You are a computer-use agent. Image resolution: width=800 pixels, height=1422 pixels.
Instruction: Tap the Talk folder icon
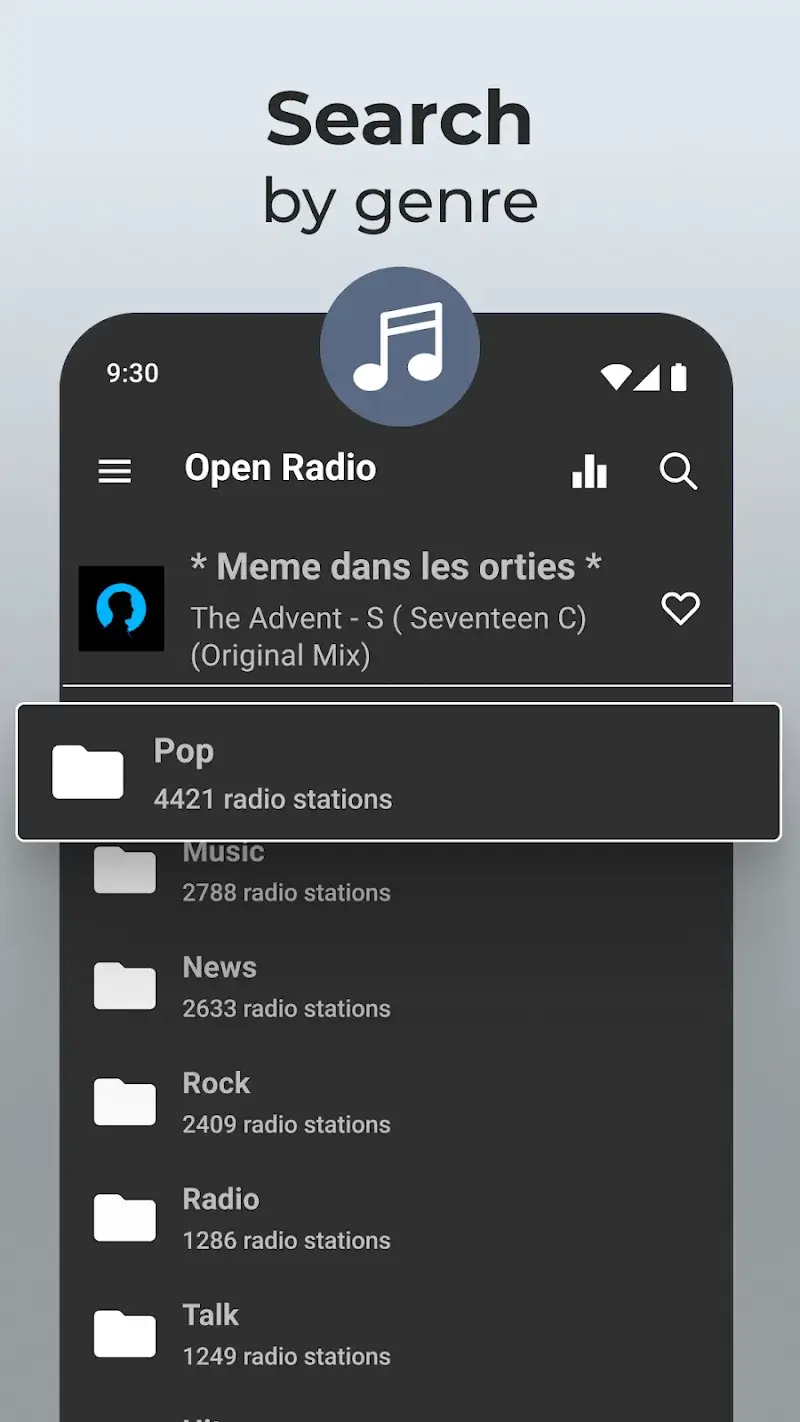124,1334
